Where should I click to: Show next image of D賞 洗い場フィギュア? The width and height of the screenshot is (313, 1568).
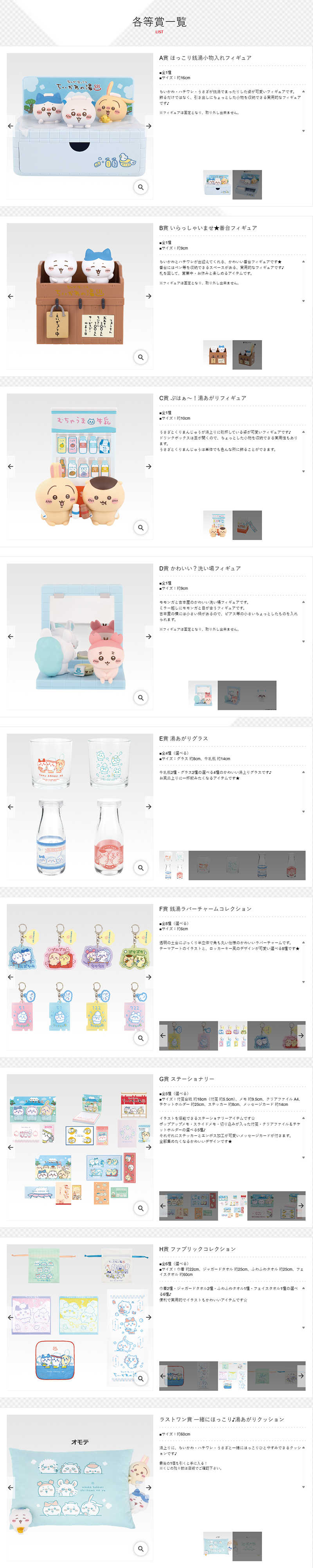pyautogui.click(x=148, y=637)
